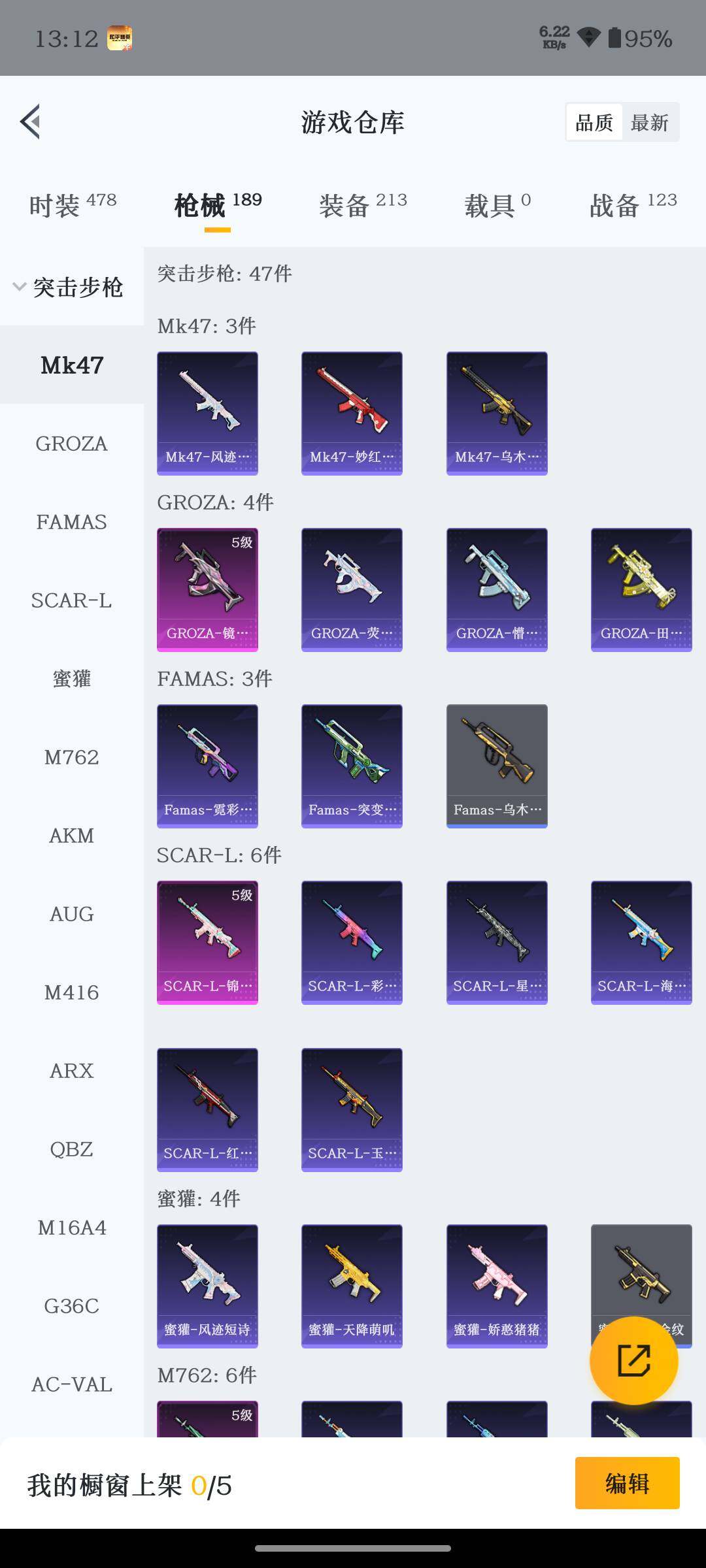Select GROZA in the side list
Image resolution: width=706 pixels, height=1568 pixels.
(x=71, y=444)
